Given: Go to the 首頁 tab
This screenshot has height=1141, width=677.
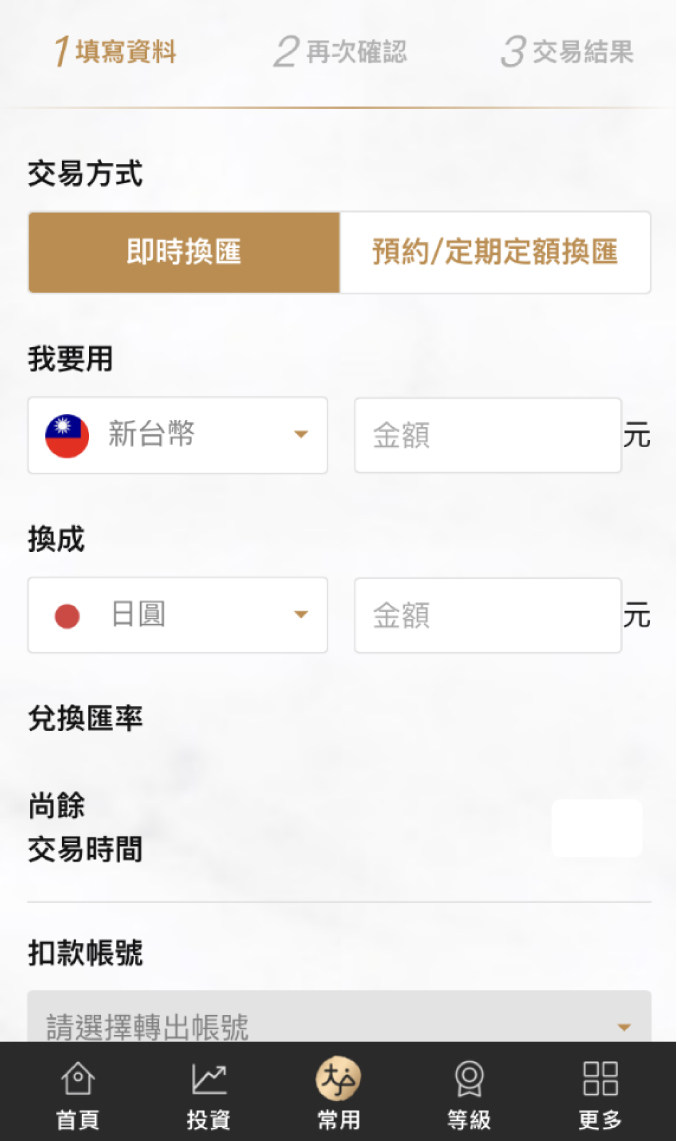Looking at the screenshot, I should click(78, 1095).
